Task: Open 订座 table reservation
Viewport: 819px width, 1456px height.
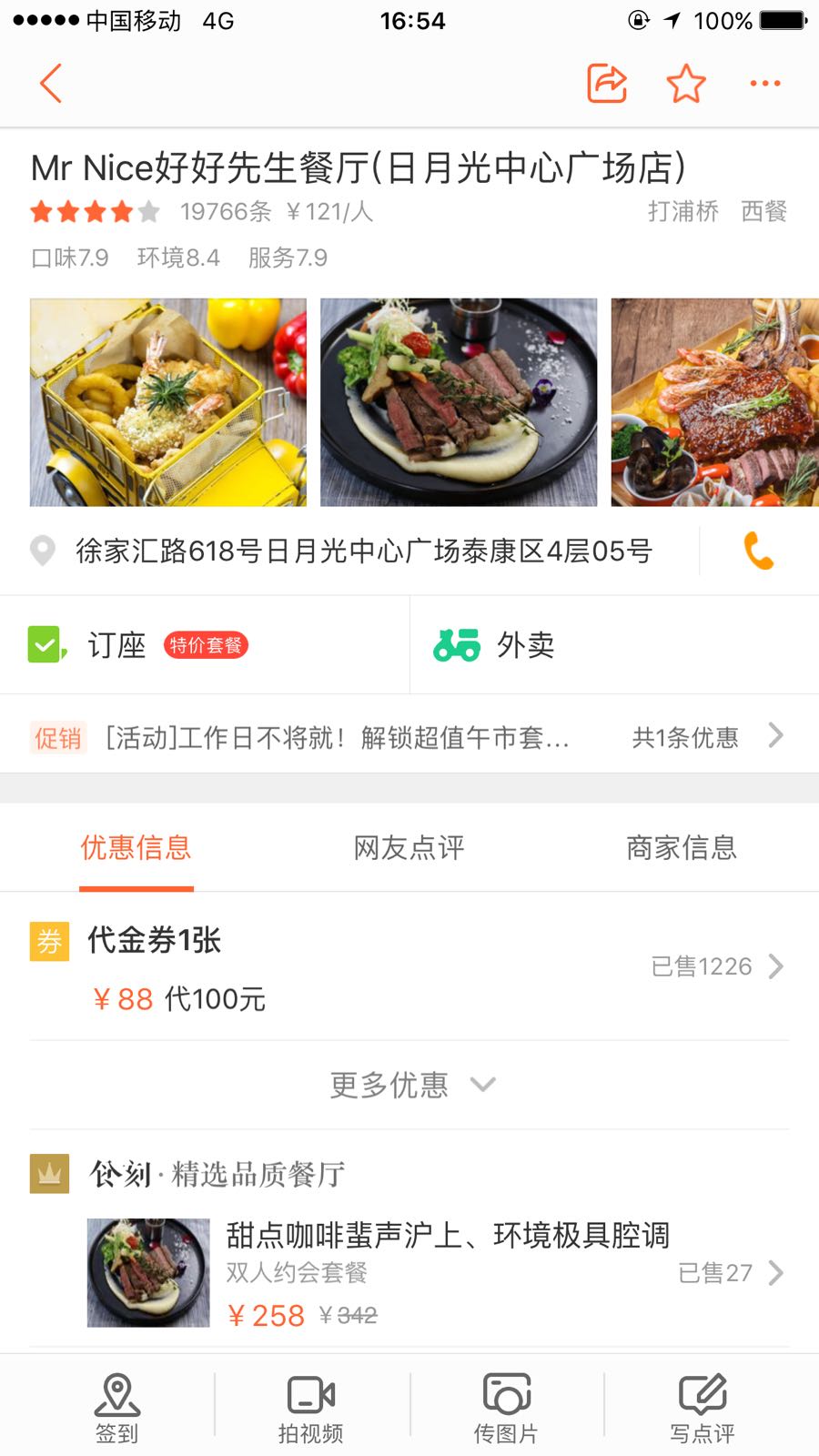Action: 116,645
